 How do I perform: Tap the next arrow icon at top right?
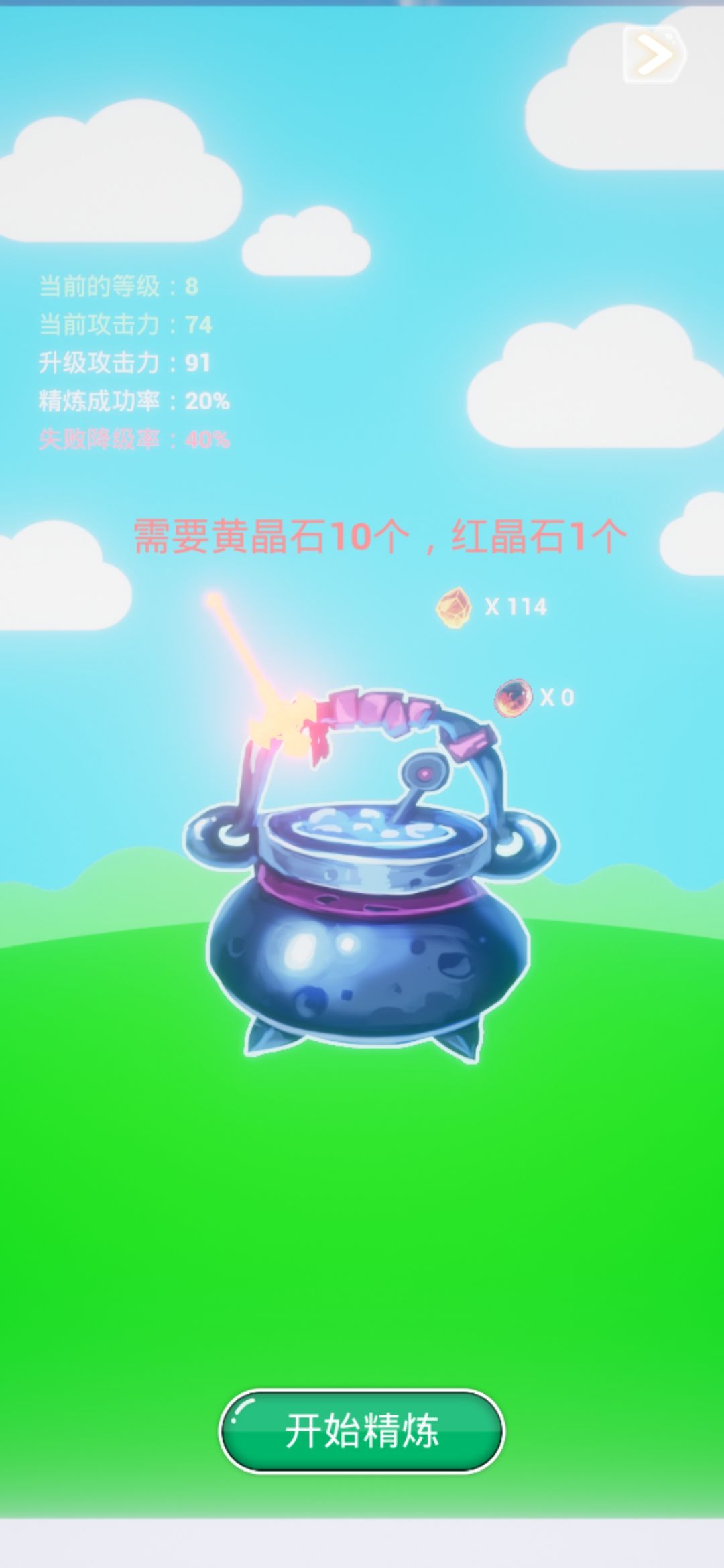click(x=655, y=54)
